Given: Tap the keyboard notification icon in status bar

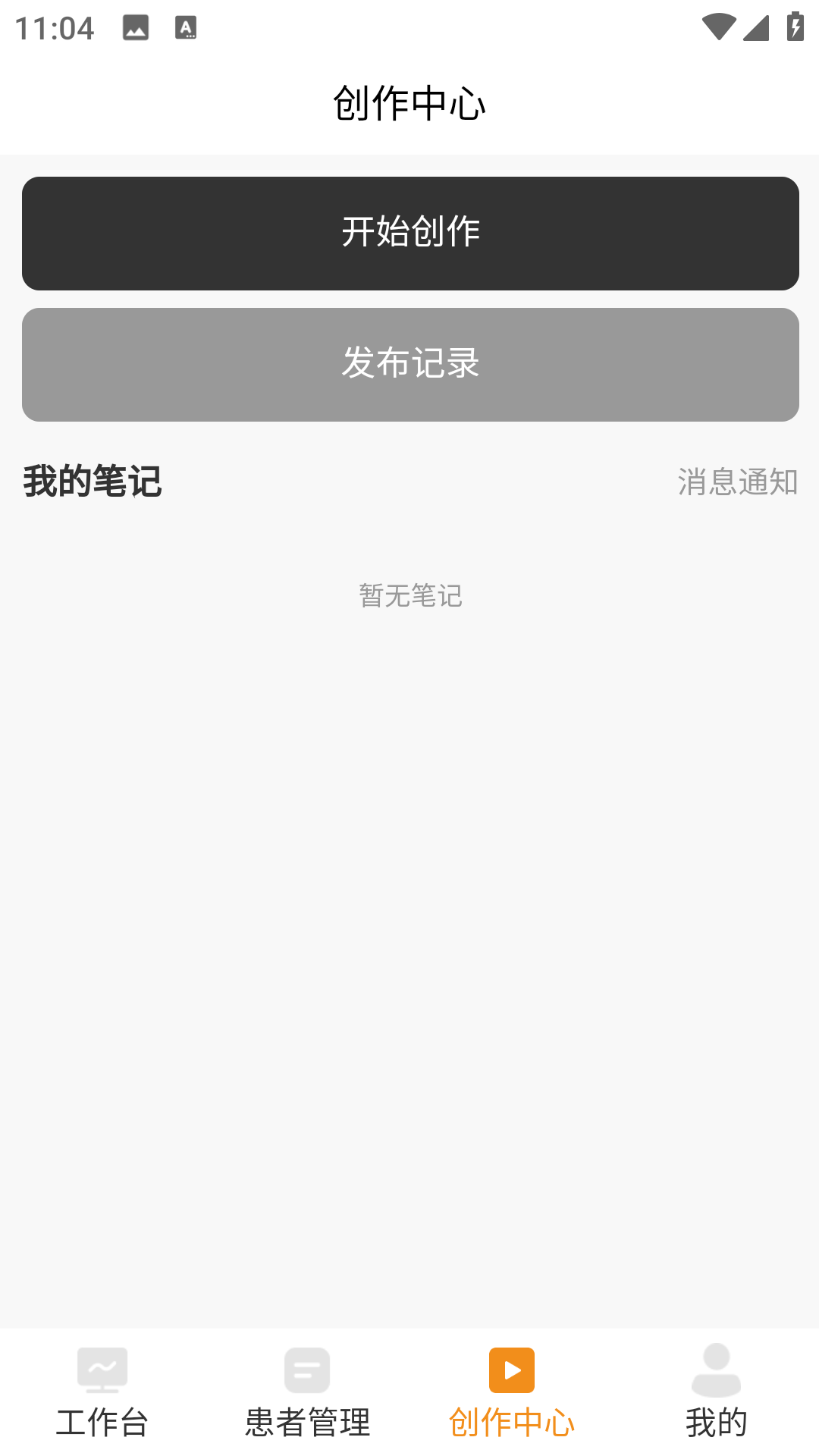Looking at the screenshot, I should coord(185,27).
